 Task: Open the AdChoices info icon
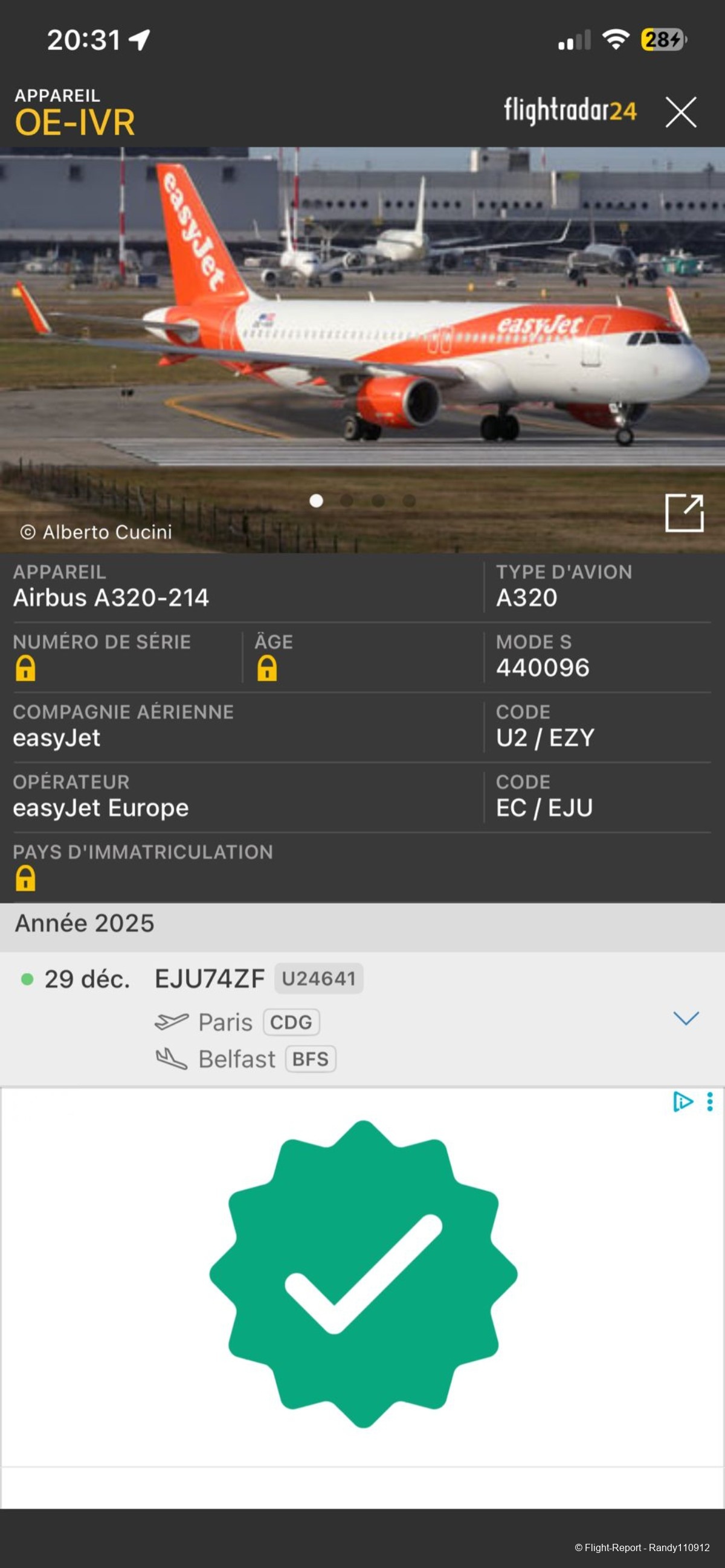coord(682,1101)
